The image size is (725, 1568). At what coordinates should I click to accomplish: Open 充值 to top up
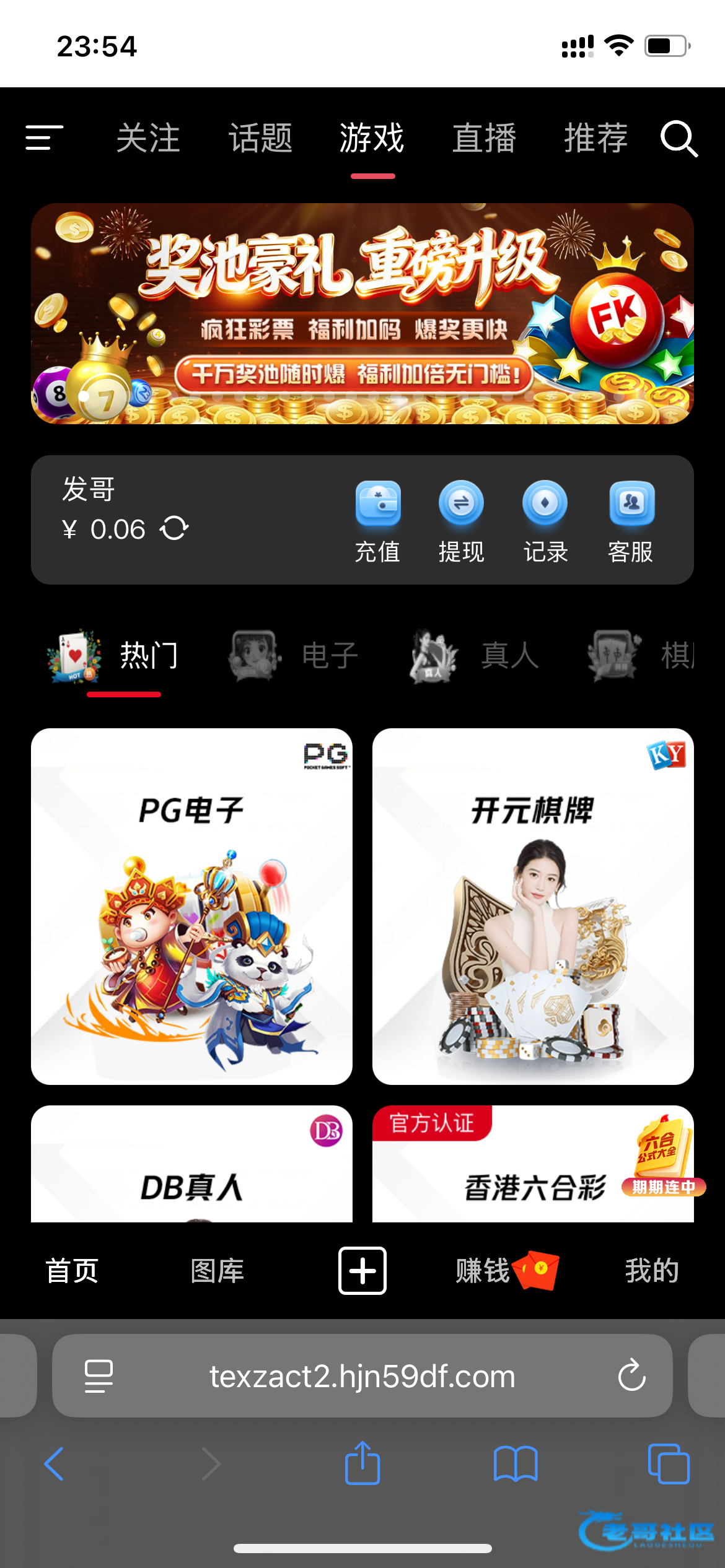(x=377, y=521)
